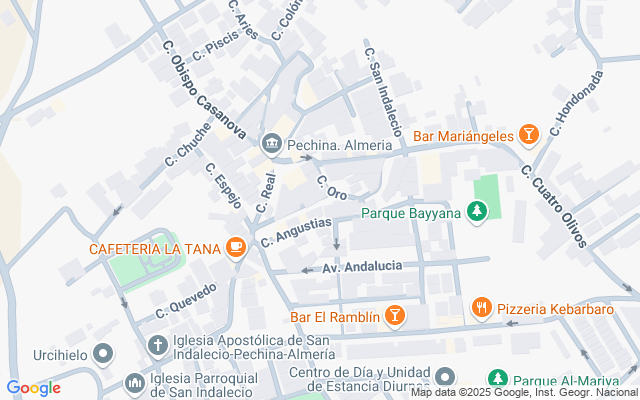Screen dimensions: 640x400
Task: Select the Pechina. Almeria museum marker
Action: pyautogui.click(x=271, y=145)
